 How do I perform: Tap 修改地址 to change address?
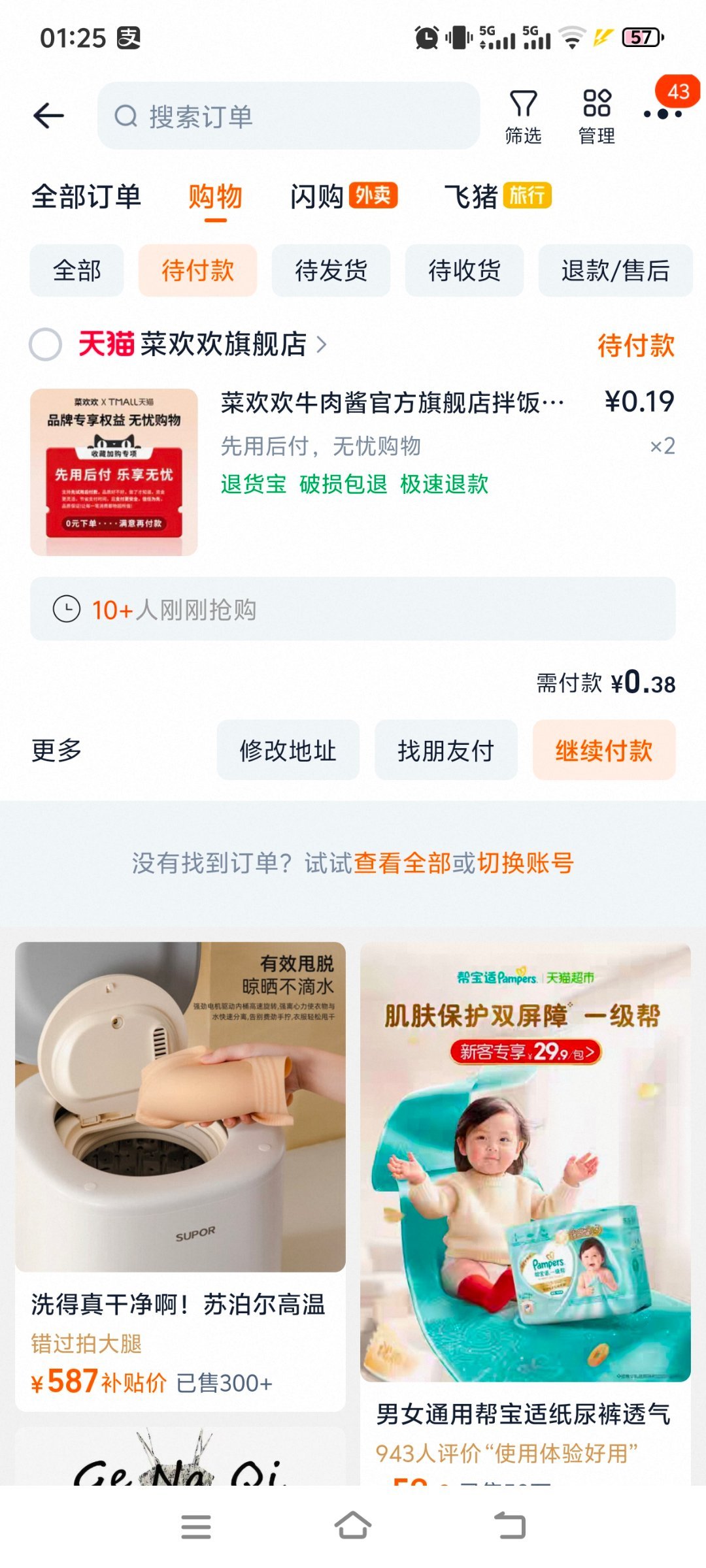288,750
